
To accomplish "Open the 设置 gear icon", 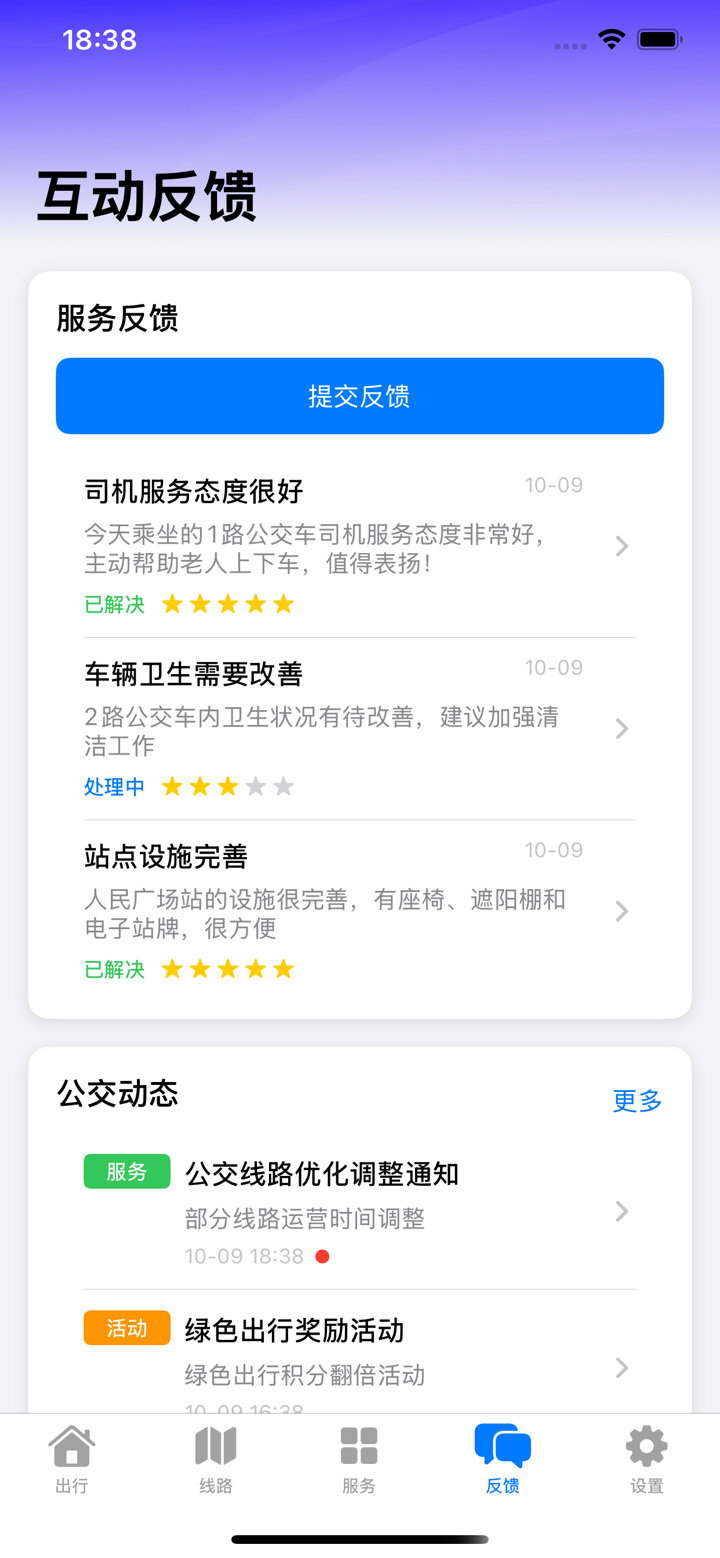I will [x=646, y=1444].
